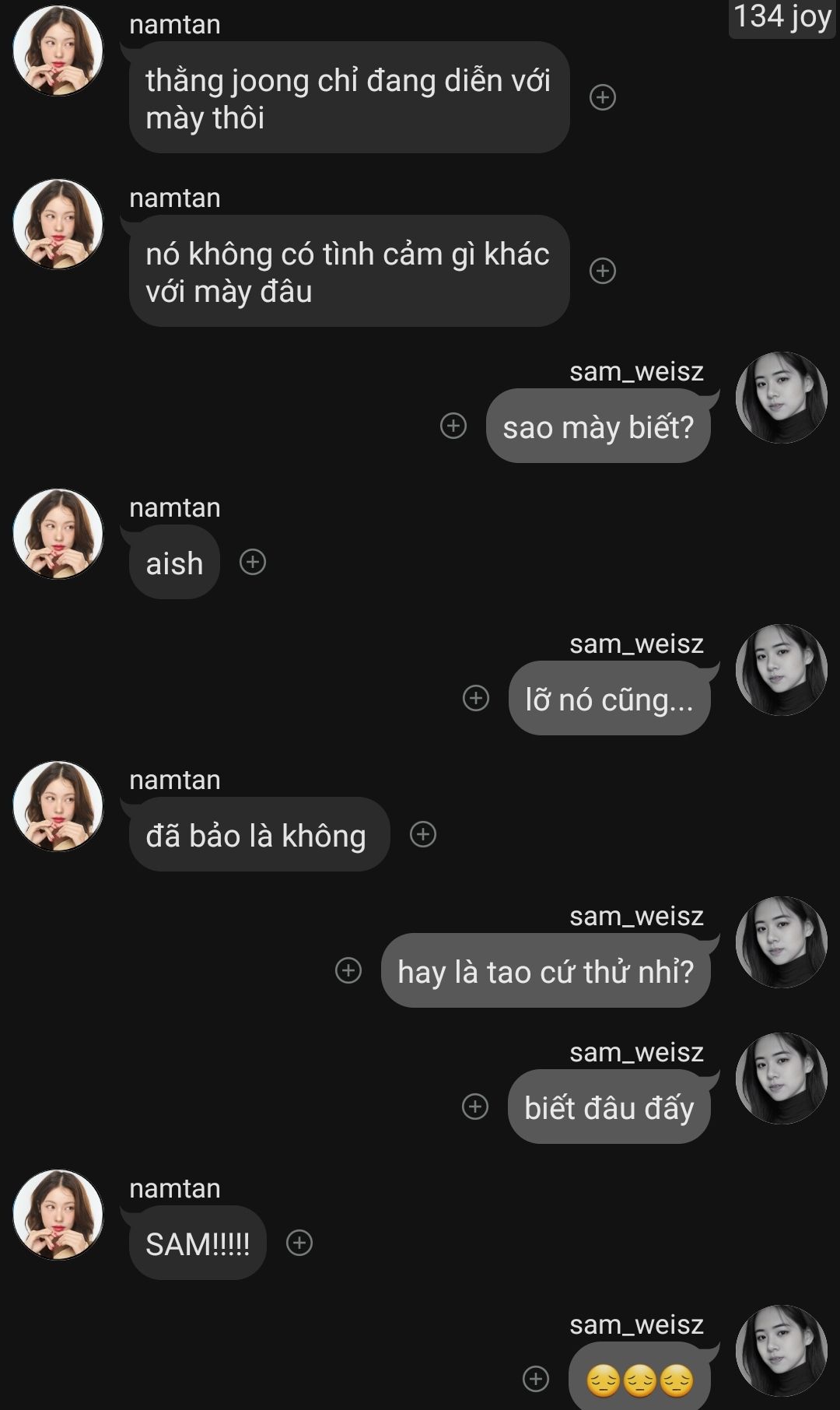The image size is (840, 1410).
Task: React to "hay là tao cứ thử nhỉ?"
Action: click(348, 970)
